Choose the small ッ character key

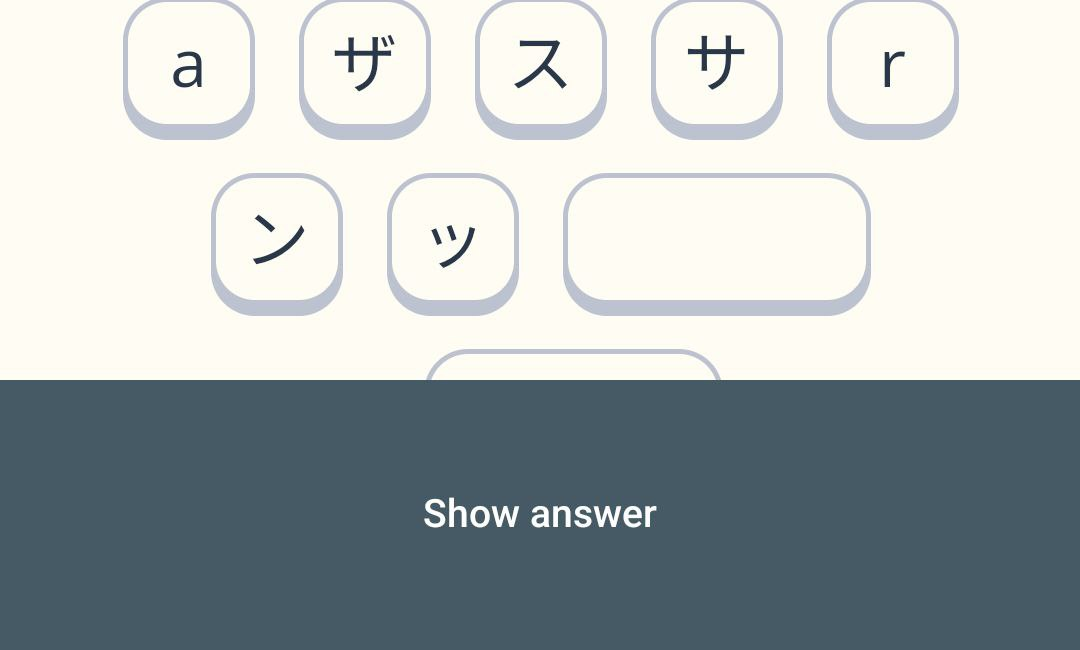pos(452,240)
